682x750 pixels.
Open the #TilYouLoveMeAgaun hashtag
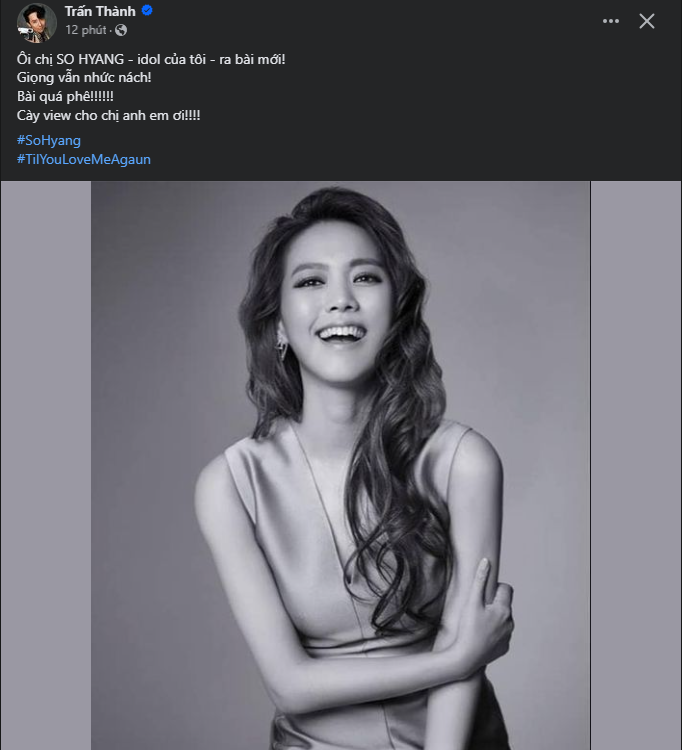tap(84, 159)
